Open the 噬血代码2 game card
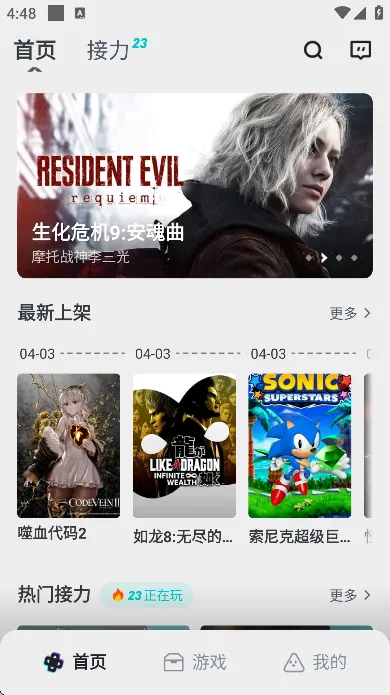 68,458
